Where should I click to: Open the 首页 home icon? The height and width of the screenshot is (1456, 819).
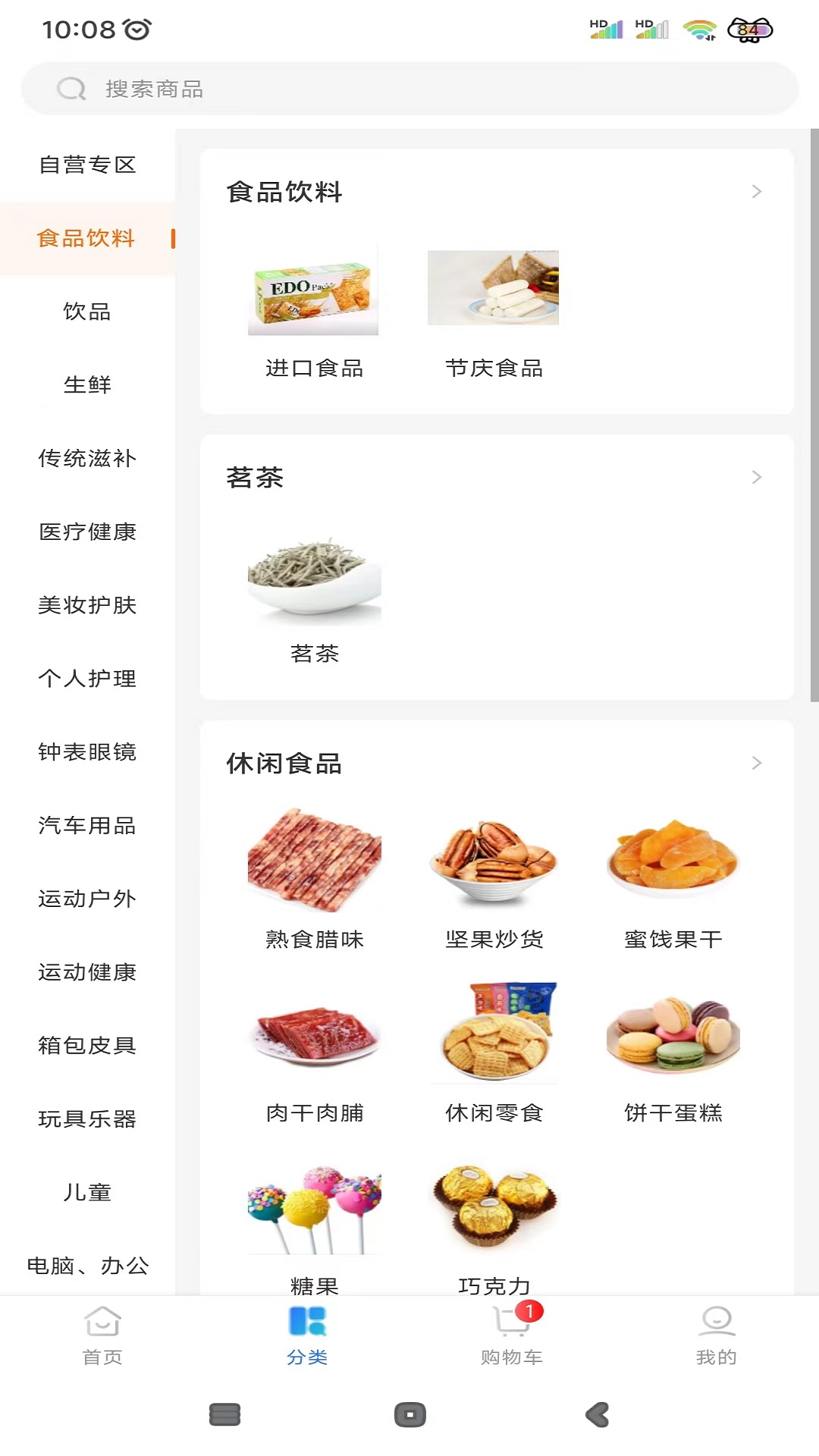[x=102, y=1322]
